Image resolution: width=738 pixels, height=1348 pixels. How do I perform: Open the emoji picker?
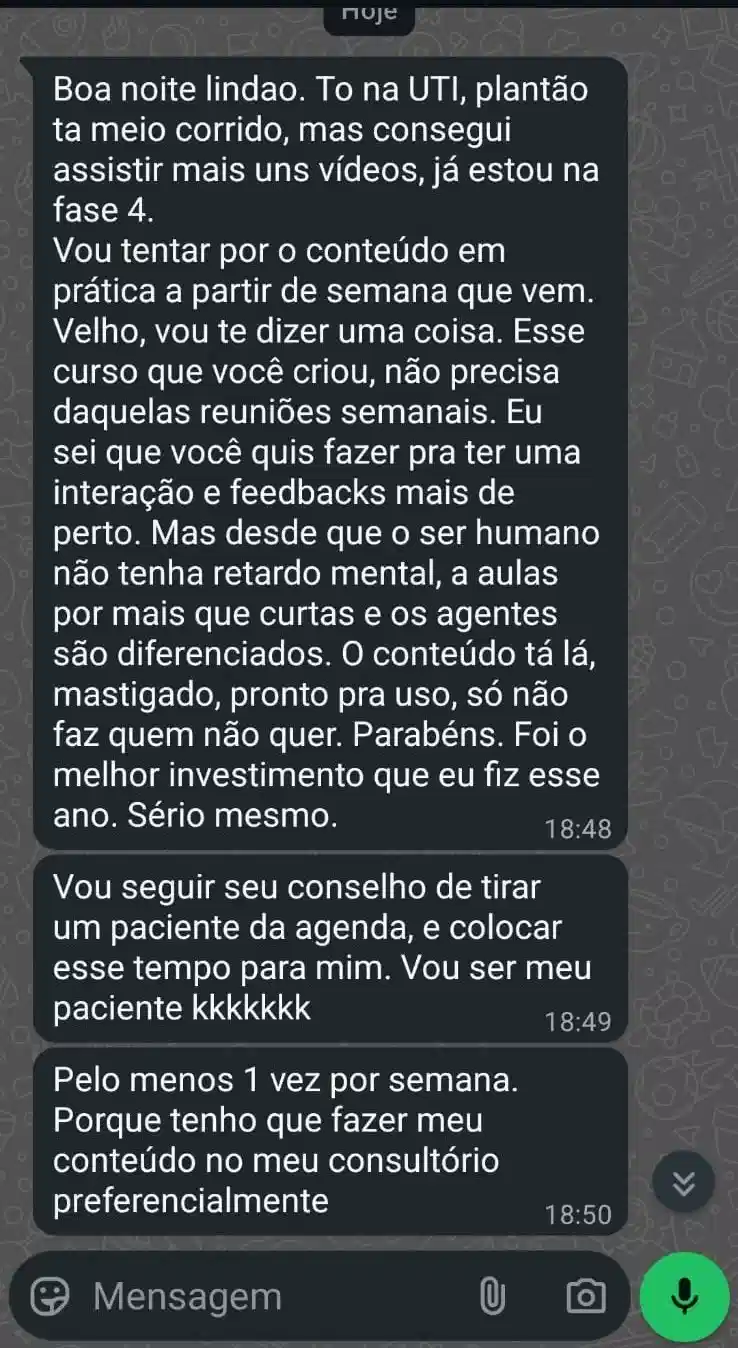(47, 1297)
